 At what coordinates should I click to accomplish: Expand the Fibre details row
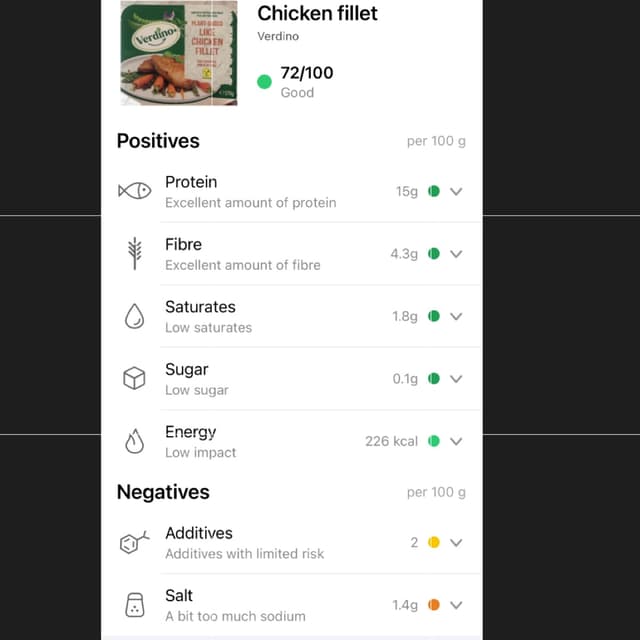click(456, 254)
